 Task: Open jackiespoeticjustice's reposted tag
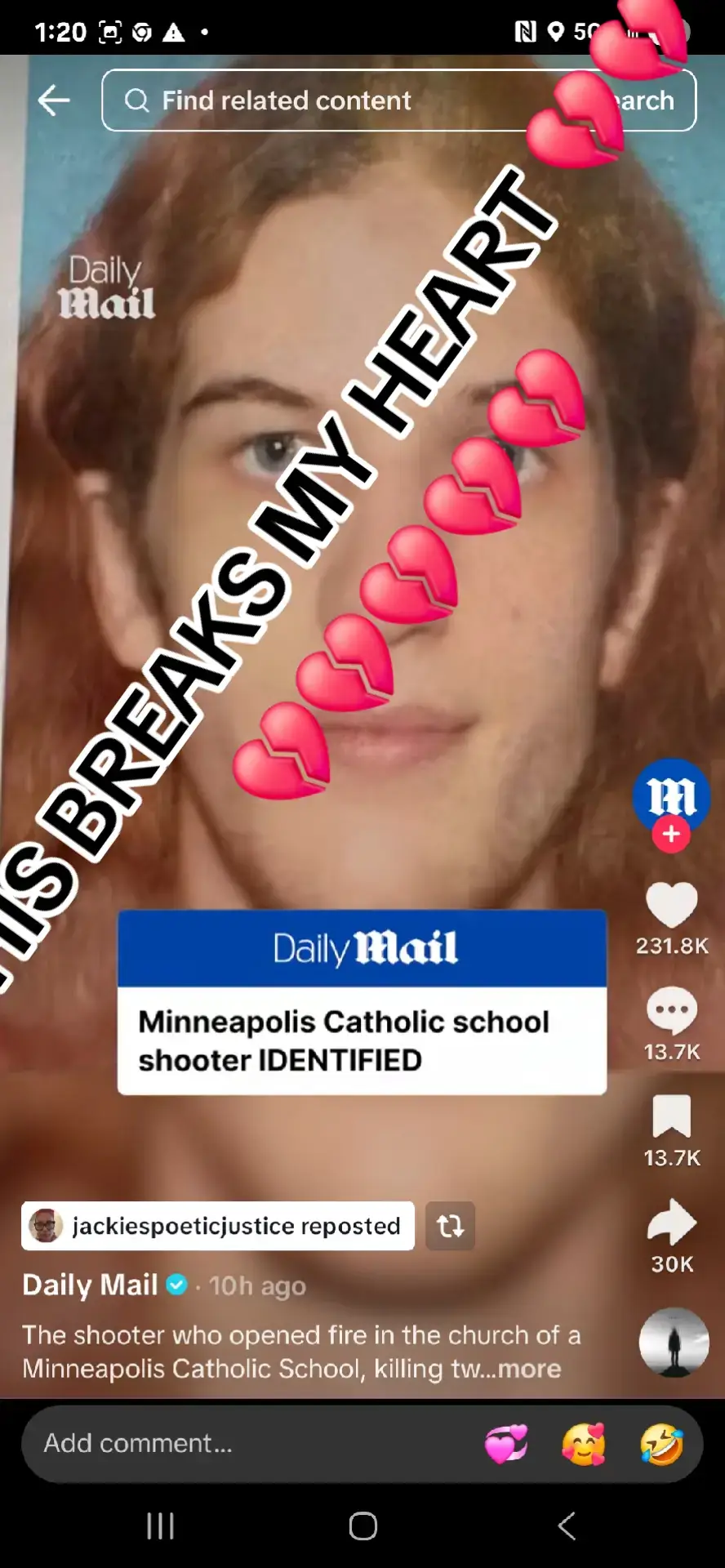(x=218, y=1226)
